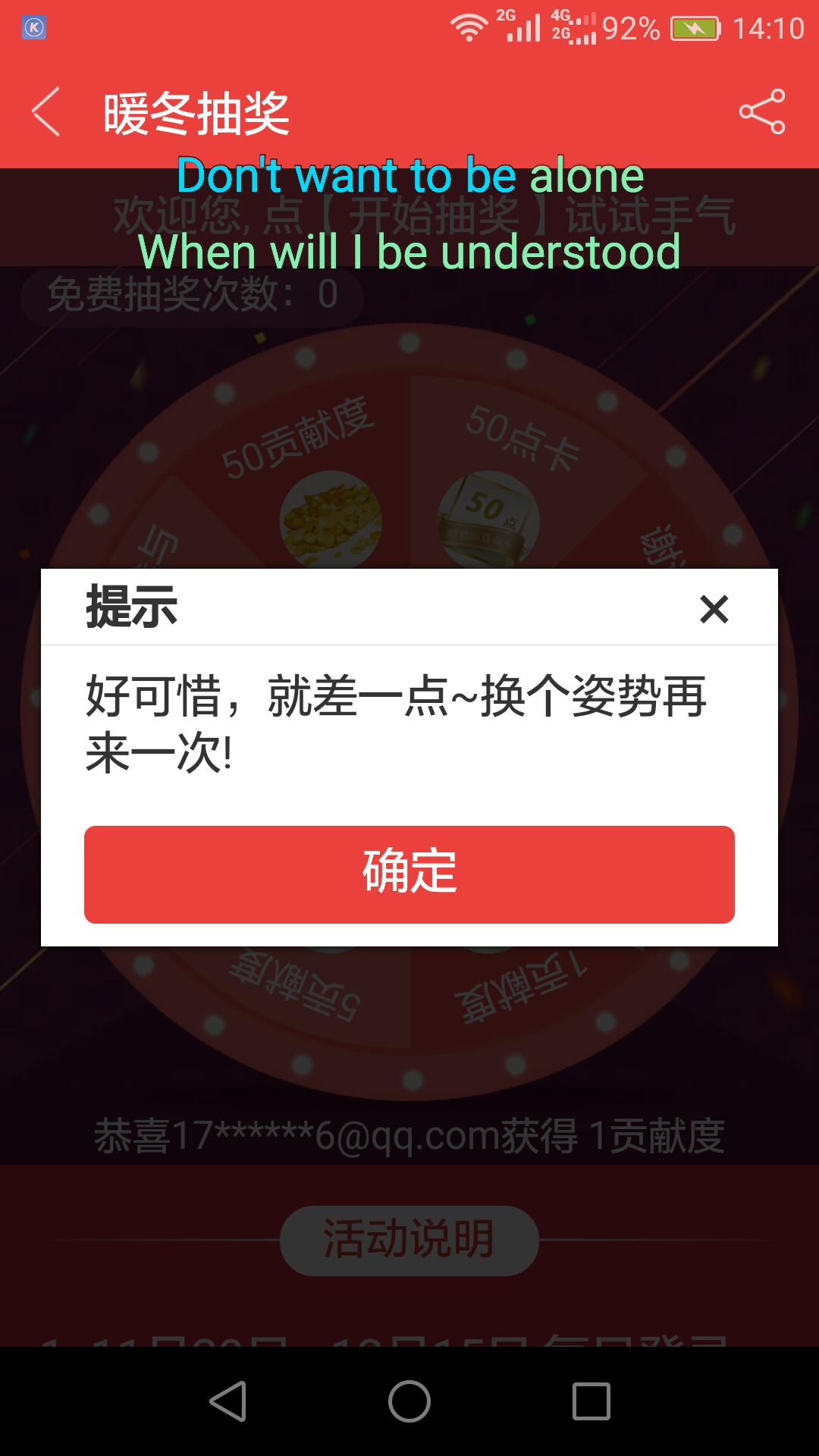This screenshot has width=819, height=1456.
Task: Open 活动说明 activity rules
Action: [409, 1240]
